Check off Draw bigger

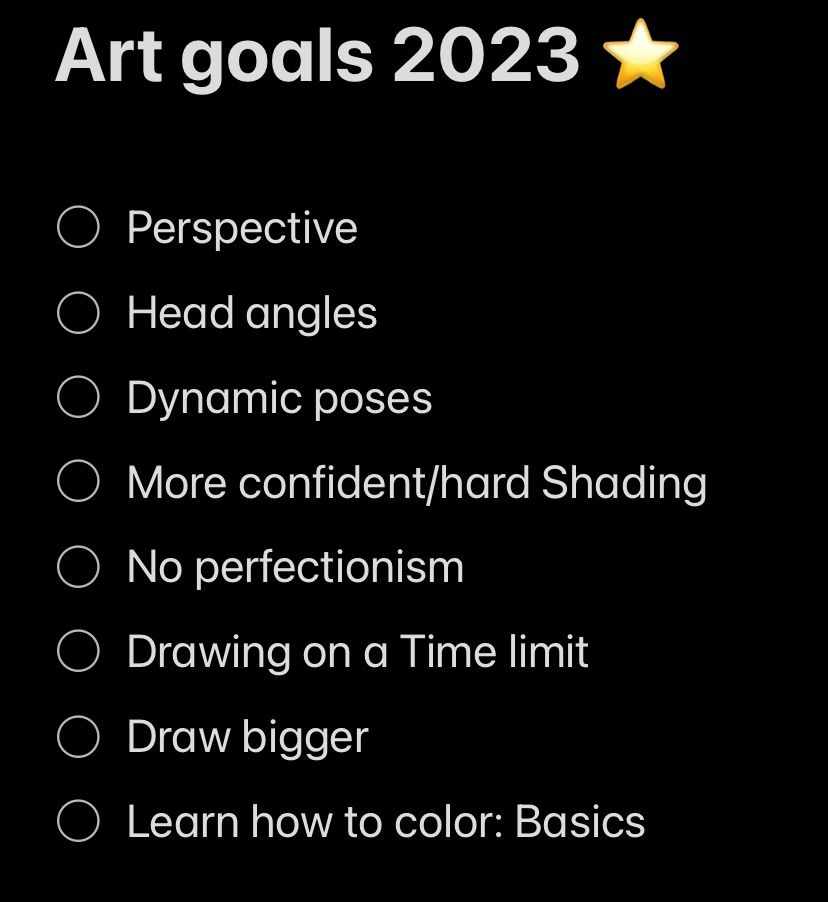pyautogui.click(x=78, y=736)
